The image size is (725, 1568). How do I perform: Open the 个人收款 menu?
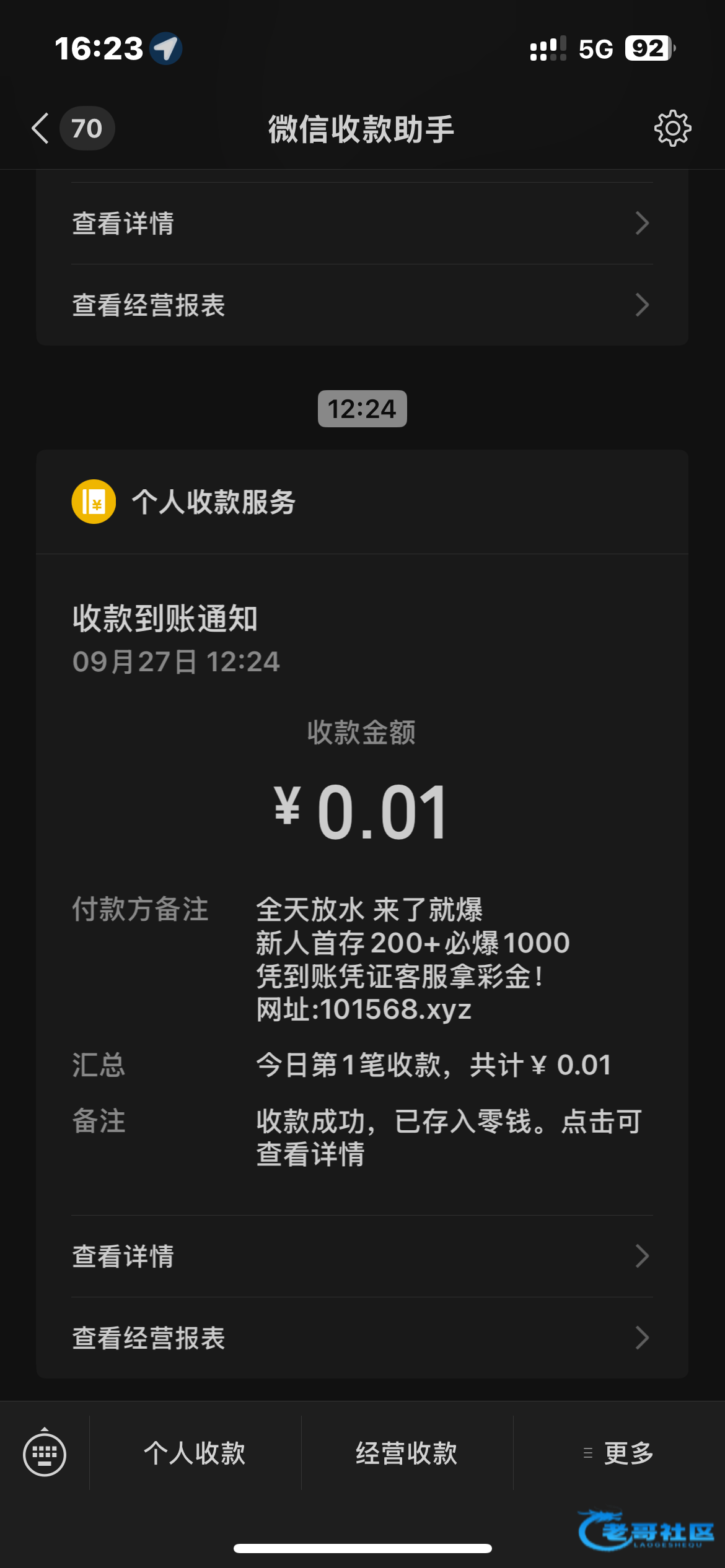tap(195, 1453)
